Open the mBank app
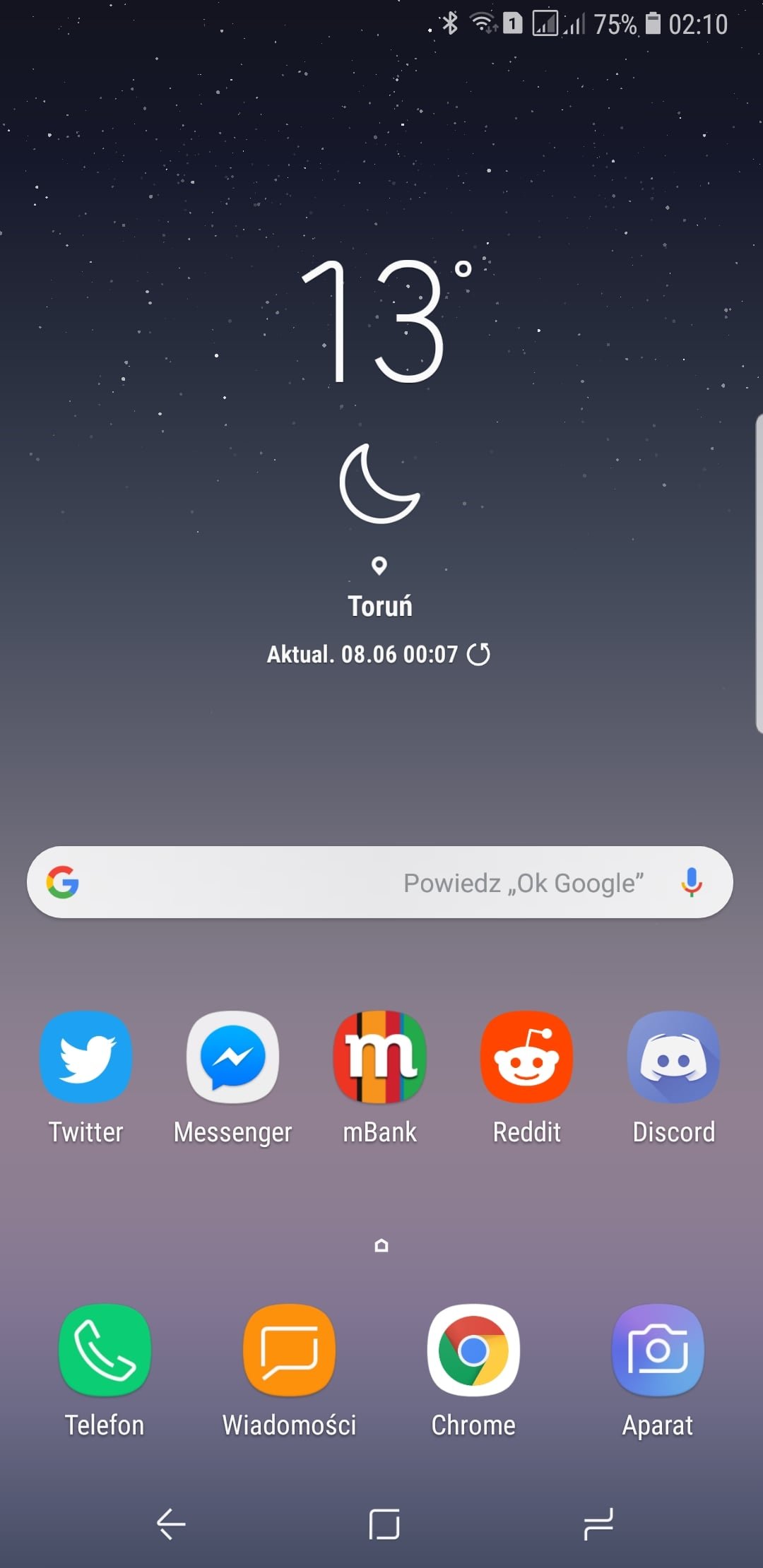Image resolution: width=763 pixels, height=1568 pixels. click(x=379, y=1057)
